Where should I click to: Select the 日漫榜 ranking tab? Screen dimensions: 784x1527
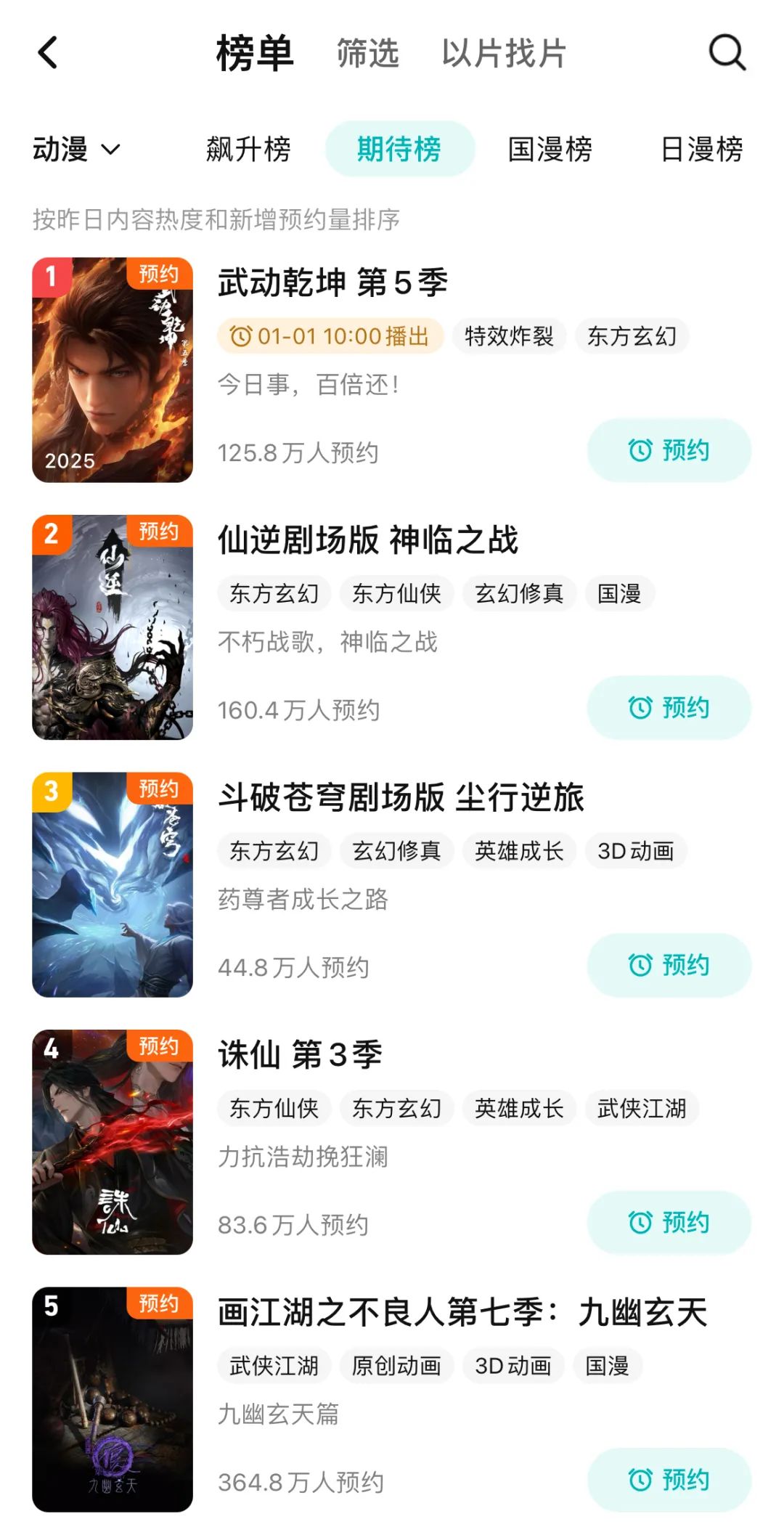click(701, 150)
